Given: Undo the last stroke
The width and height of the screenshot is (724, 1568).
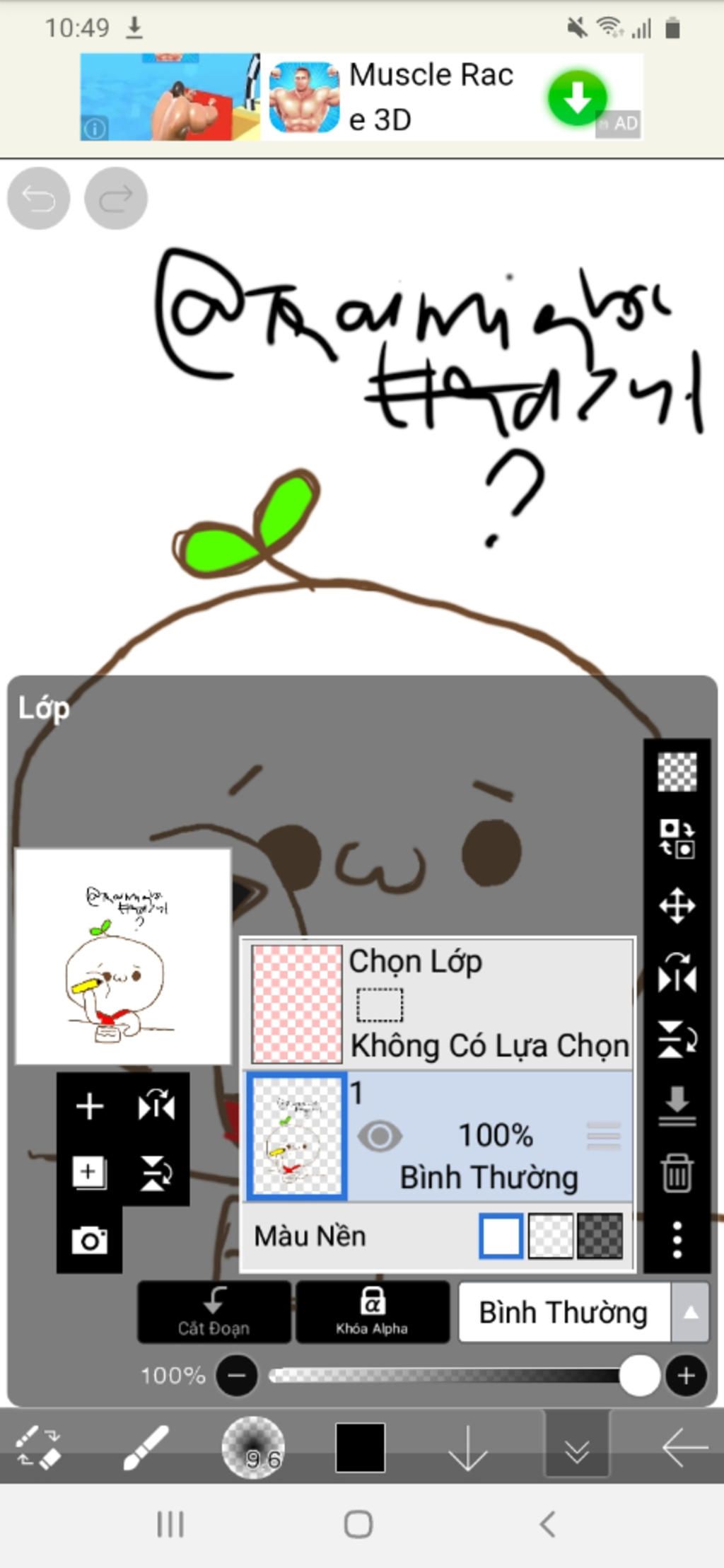Looking at the screenshot, I should 38,199.
